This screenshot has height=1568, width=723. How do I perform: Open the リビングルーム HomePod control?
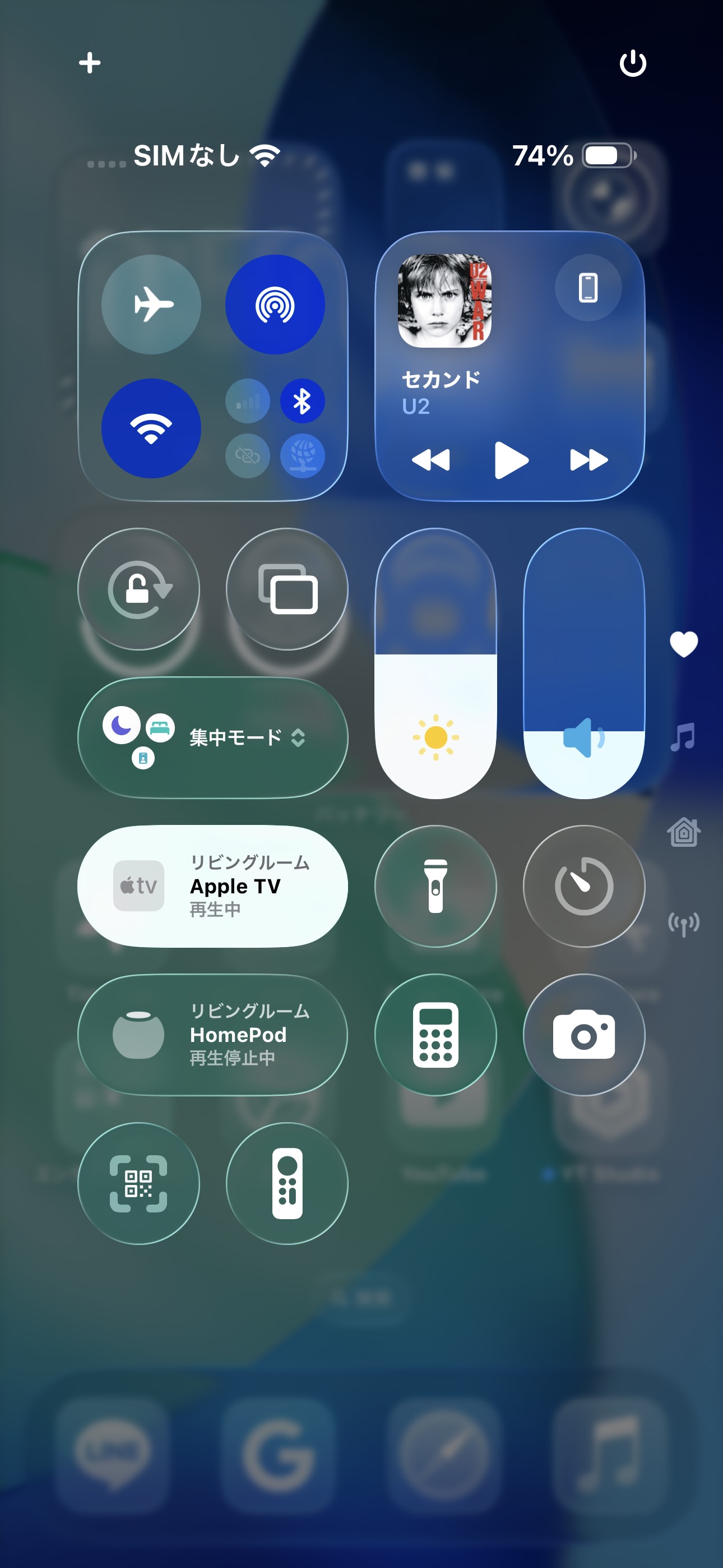point(213,1035)
